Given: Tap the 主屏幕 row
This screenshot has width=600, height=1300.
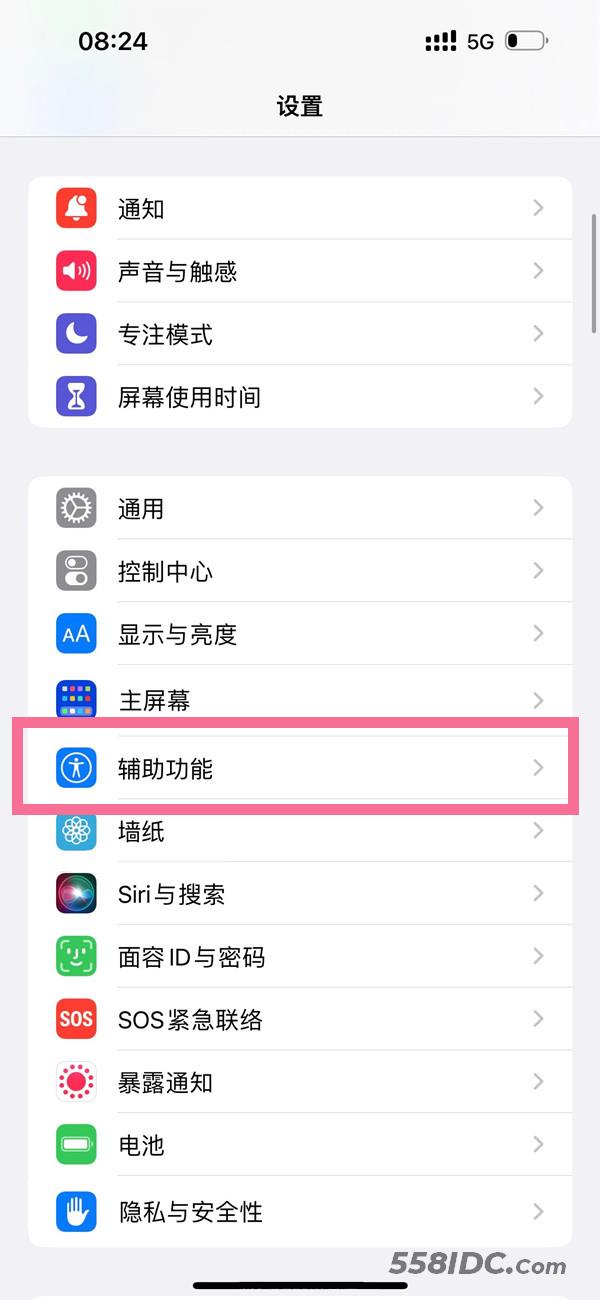Looking at the screenshot, I should [x=300, y=699].
